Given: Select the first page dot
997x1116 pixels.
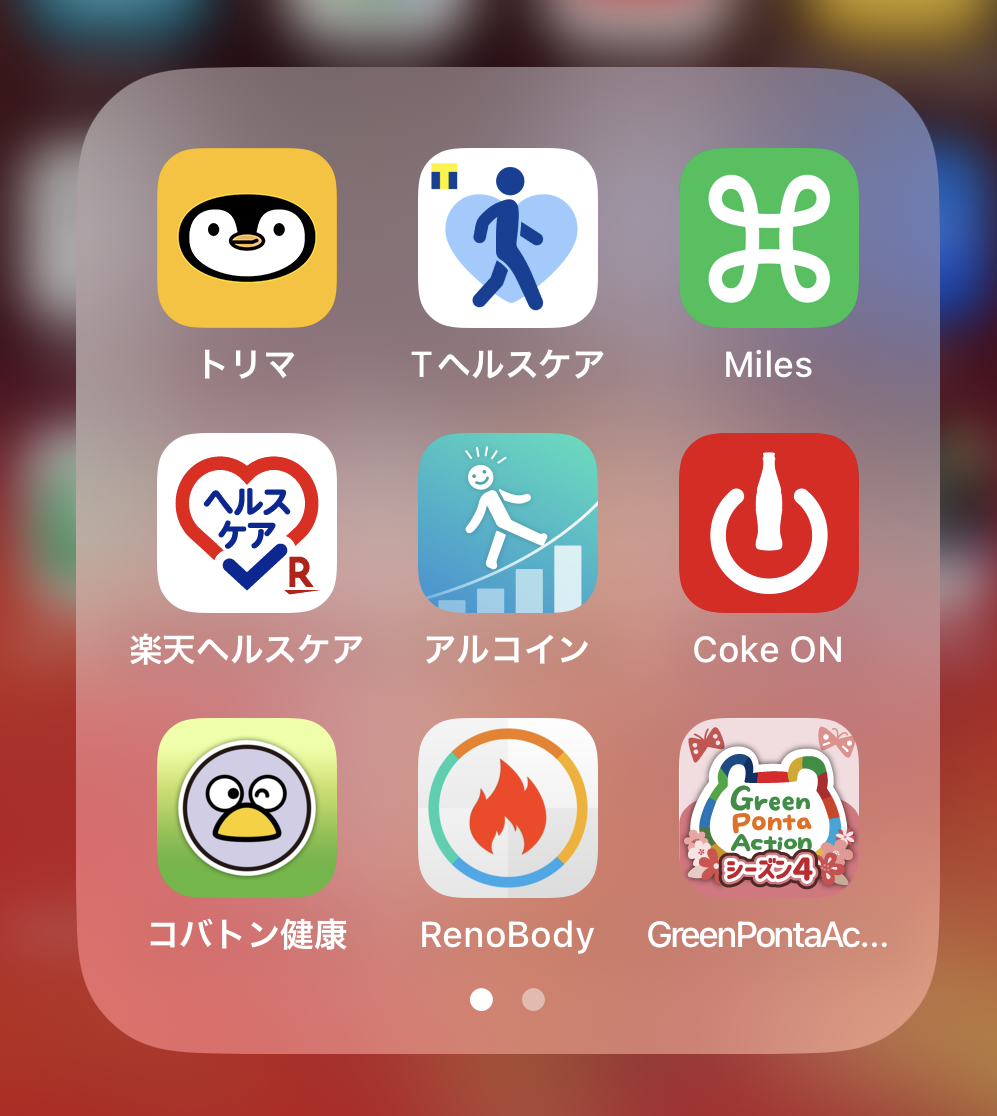Looking at the screenshot, I should click(481, 999).
